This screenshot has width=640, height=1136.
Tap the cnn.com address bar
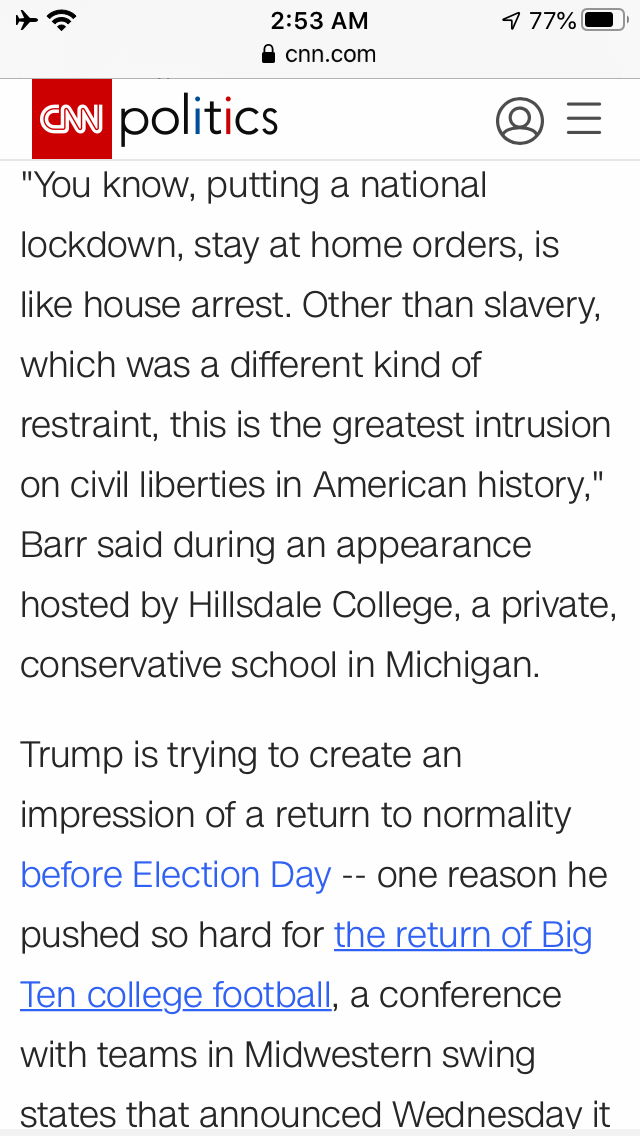(x=319, y=54)
